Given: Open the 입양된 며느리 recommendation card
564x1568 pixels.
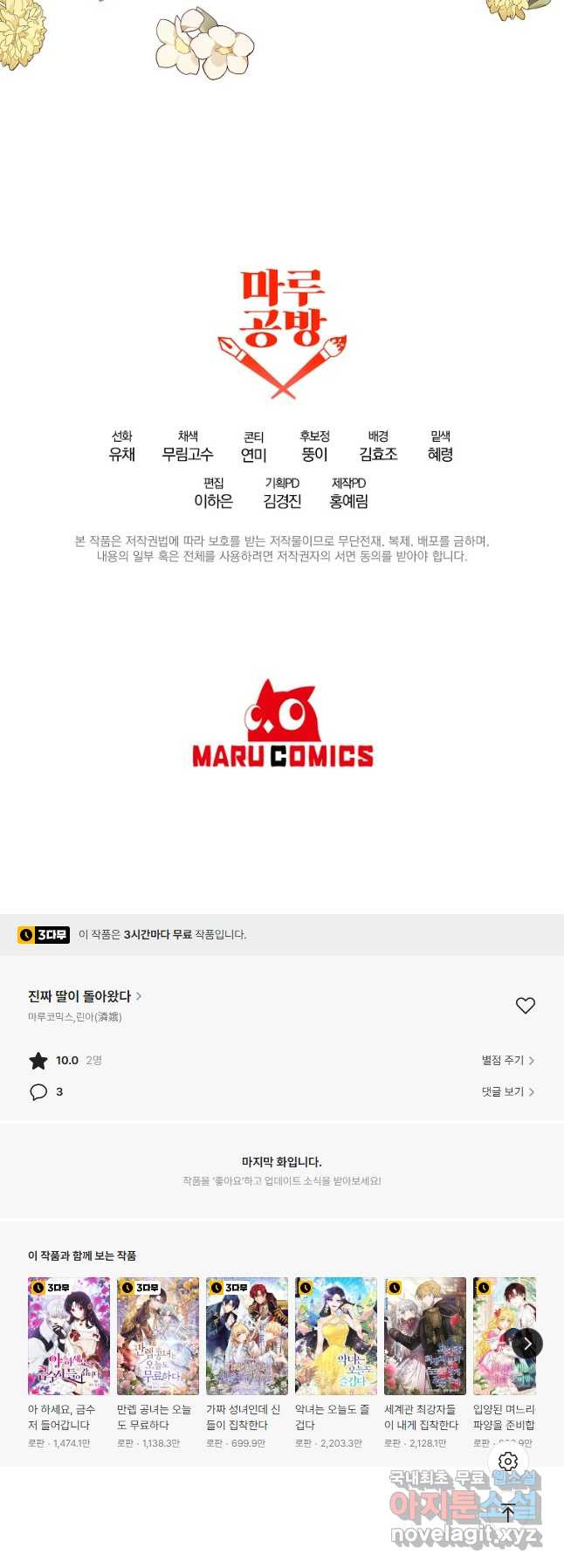Looking at the screenshot, I should [499, 1336].
